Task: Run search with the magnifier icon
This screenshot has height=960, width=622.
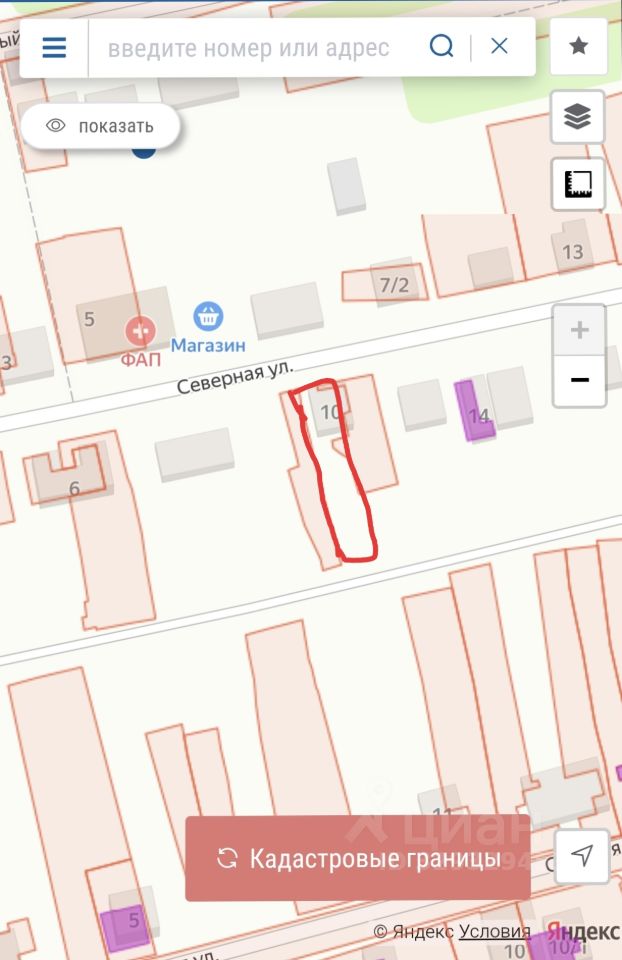Action: pos(441,46)
